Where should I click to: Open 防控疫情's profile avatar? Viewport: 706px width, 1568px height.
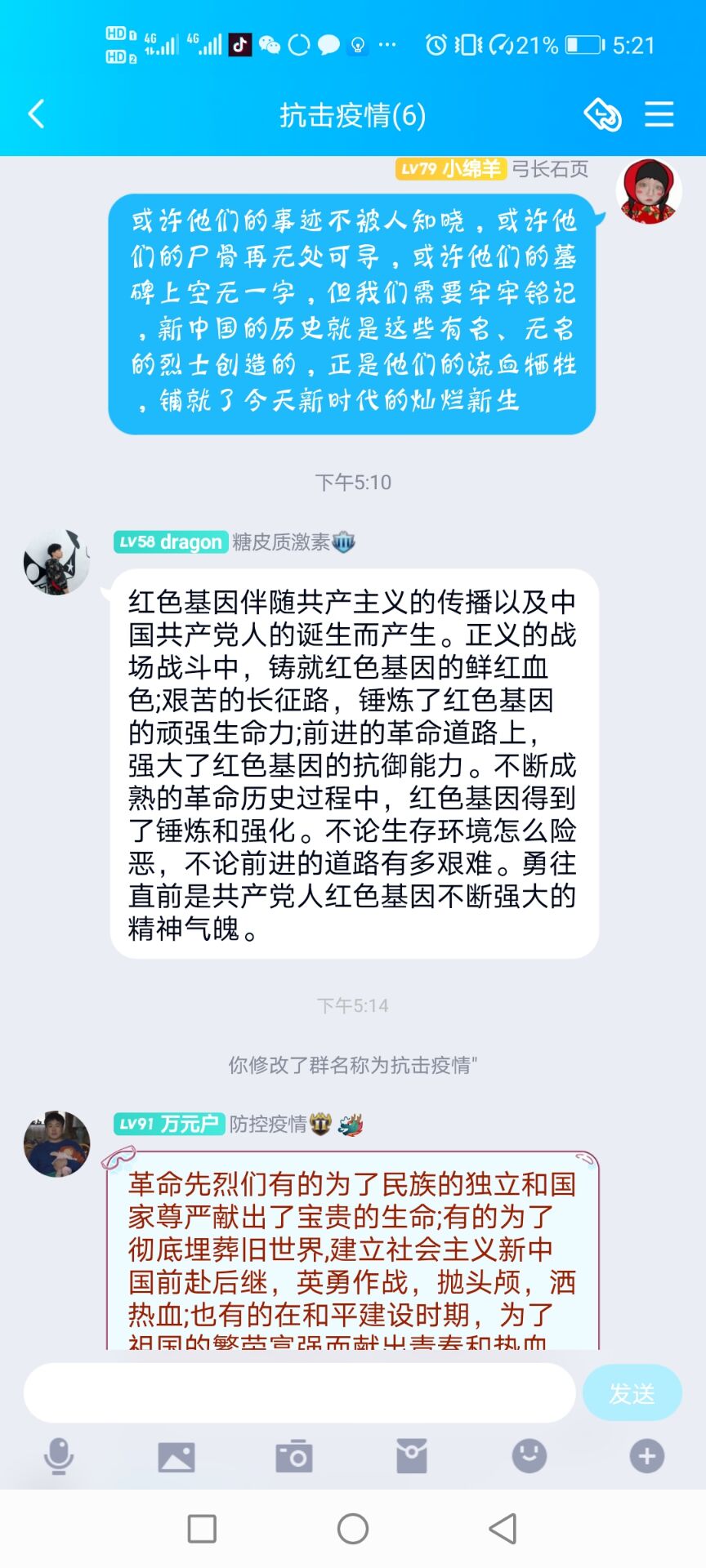pyautogui.click(x=57, y=1143)
